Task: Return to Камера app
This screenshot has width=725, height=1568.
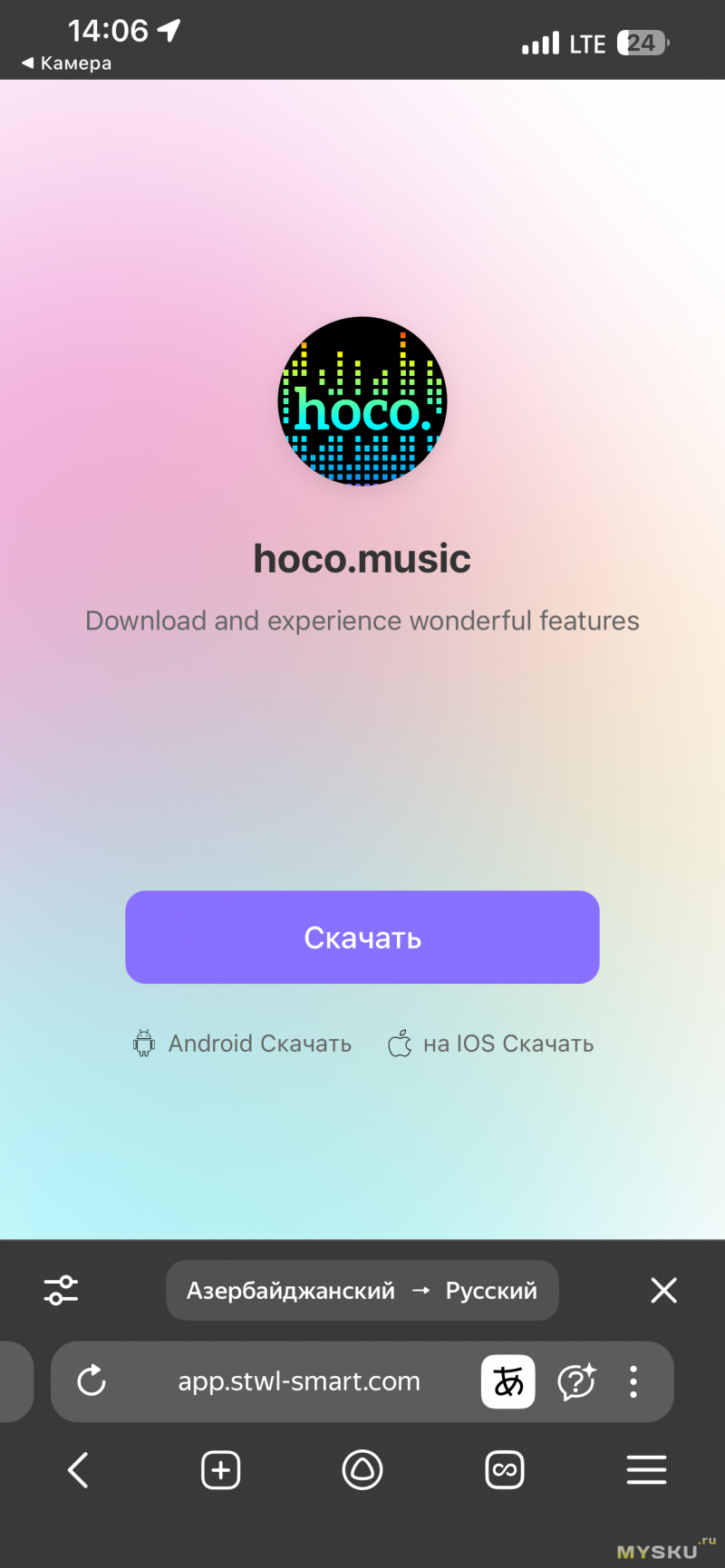Action: coord(66,63)
